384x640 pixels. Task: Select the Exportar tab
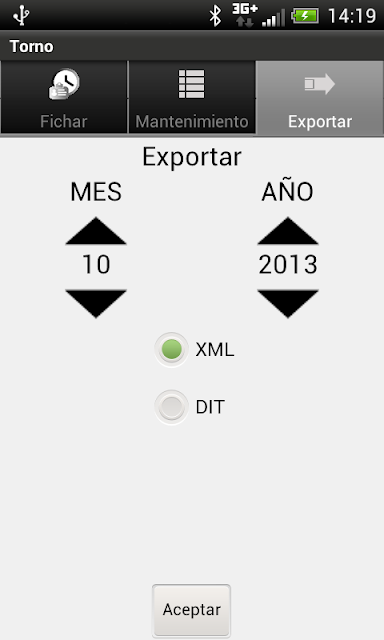(x=320, y=98)
